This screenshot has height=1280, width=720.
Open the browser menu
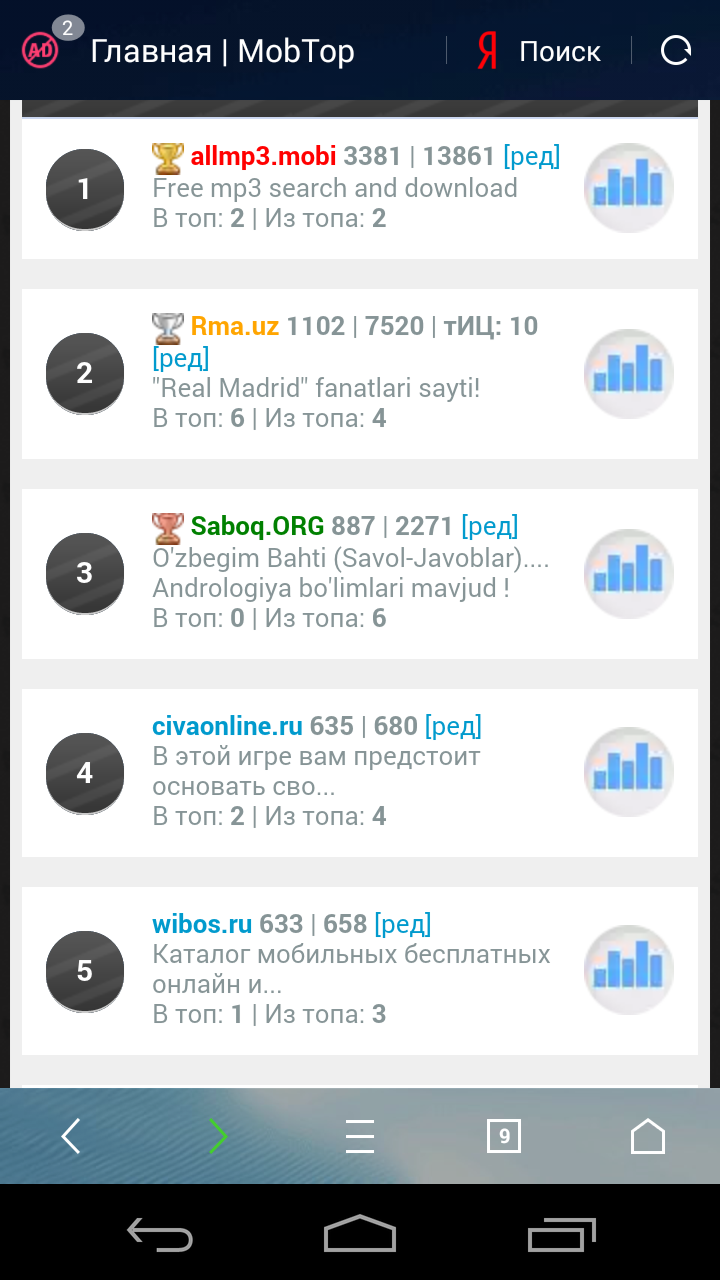(x=359, y=1136)
